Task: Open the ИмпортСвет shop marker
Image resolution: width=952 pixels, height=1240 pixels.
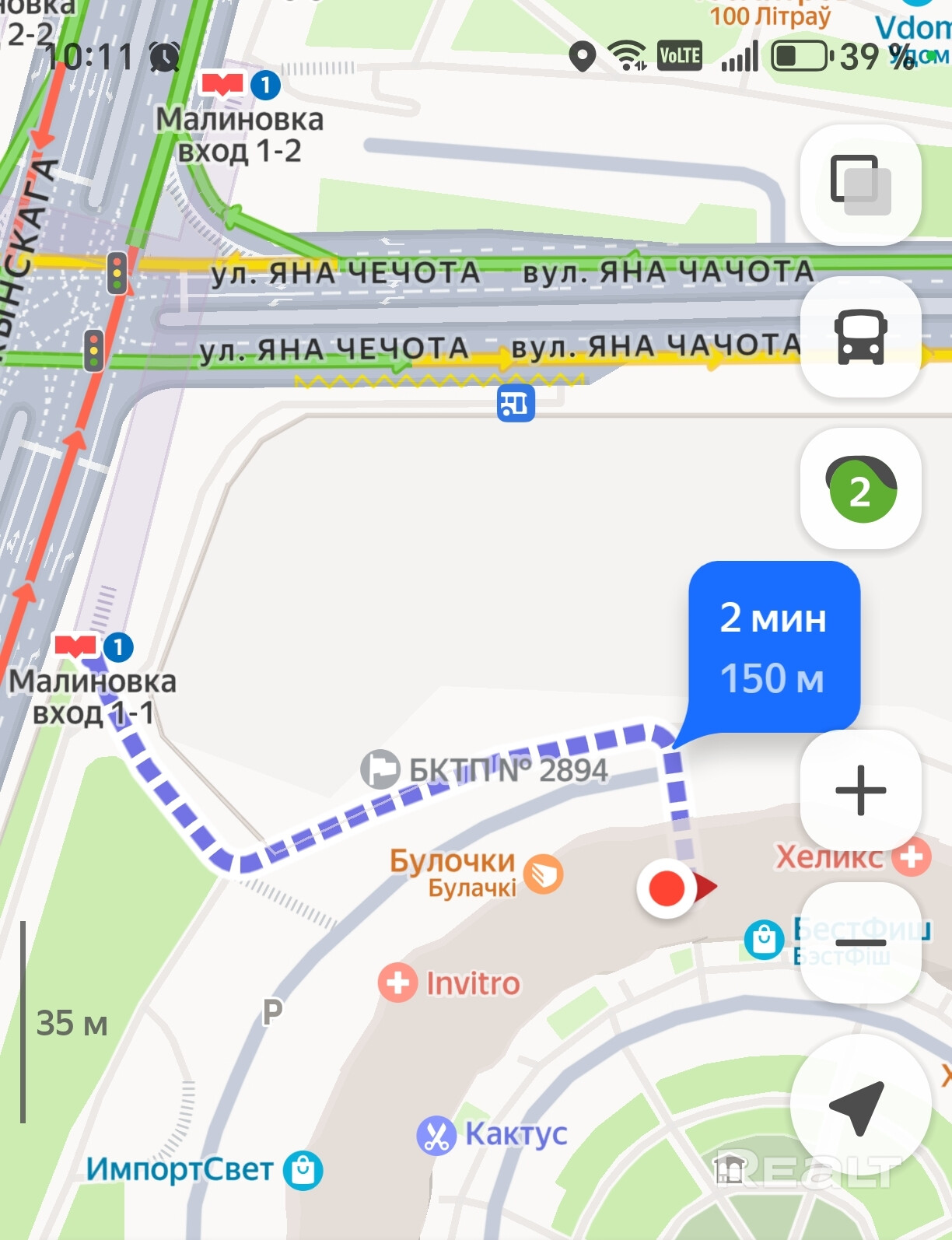Action: [x=303, y=1169]
